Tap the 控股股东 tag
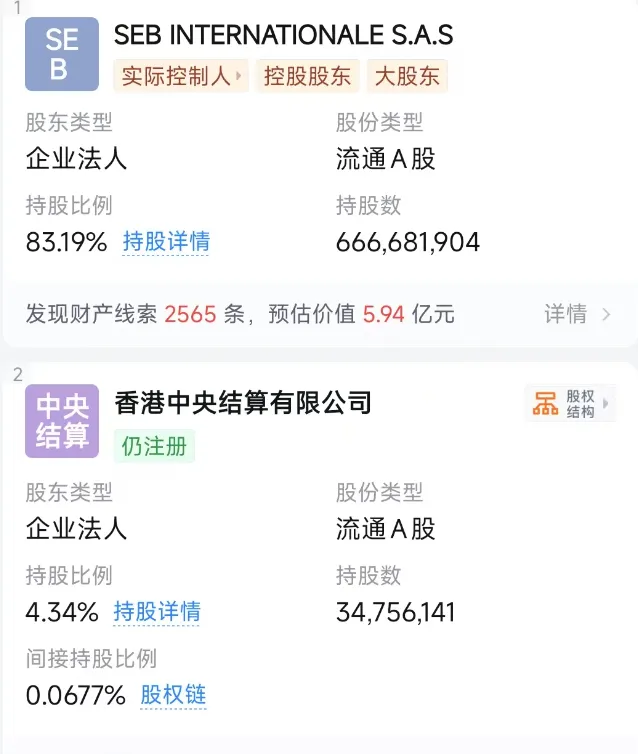Viewport: 638px width, 754px height. click(x=307, y=75)
